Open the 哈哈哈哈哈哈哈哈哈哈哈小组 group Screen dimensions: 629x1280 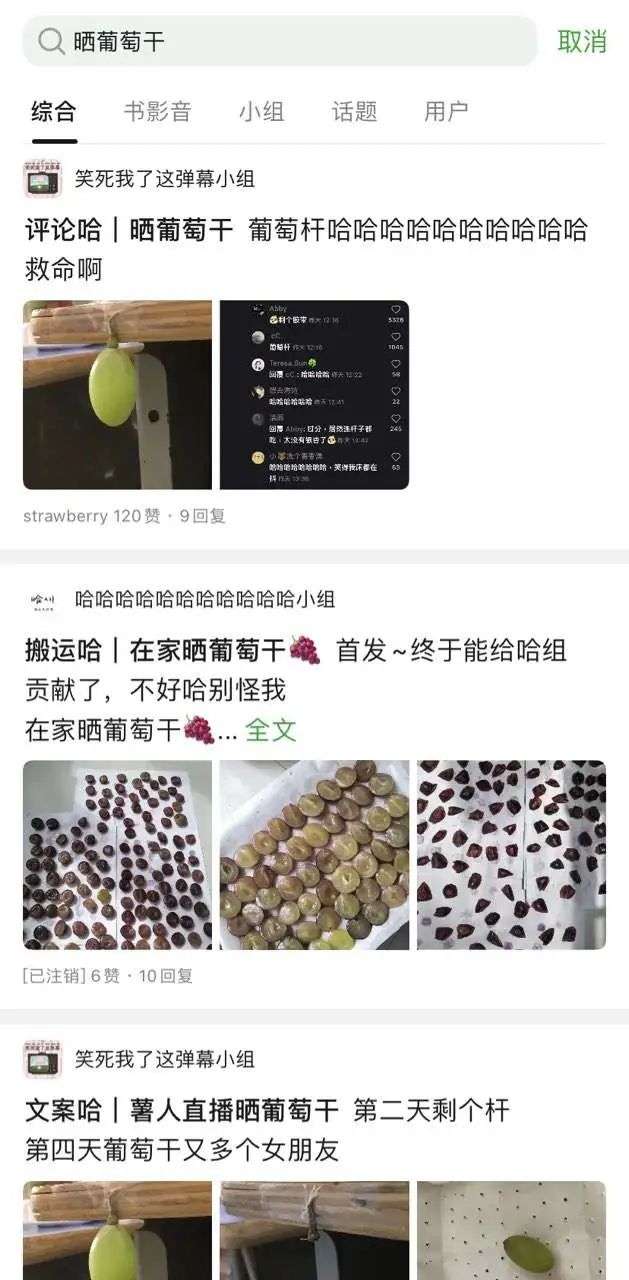204,600
